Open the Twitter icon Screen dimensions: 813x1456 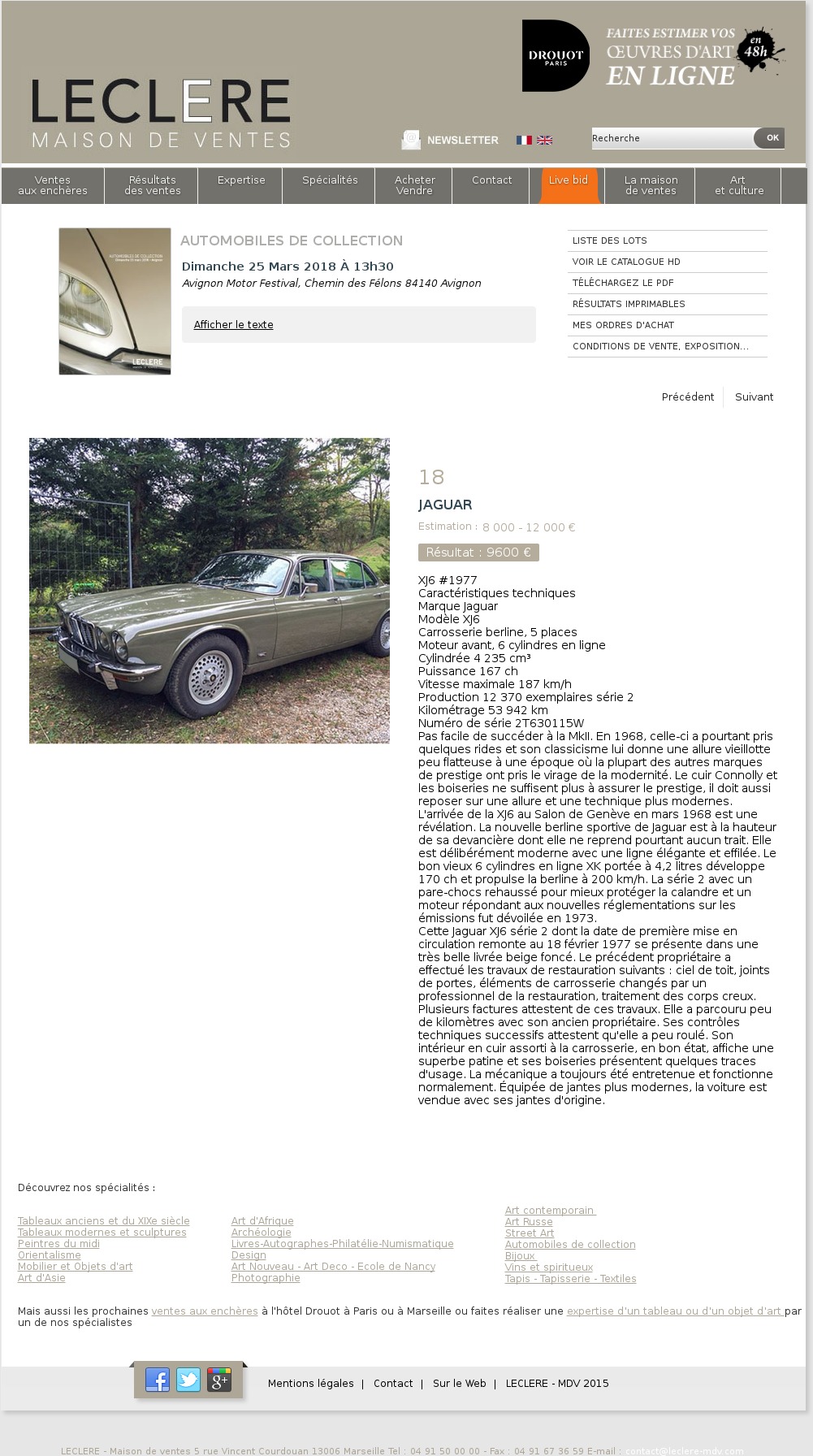point(188,1380)
